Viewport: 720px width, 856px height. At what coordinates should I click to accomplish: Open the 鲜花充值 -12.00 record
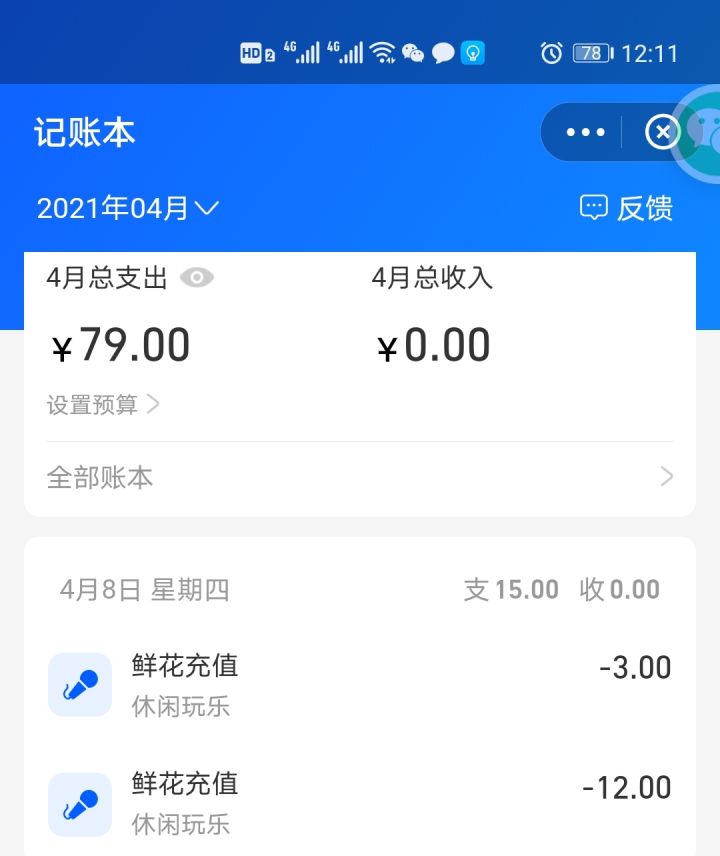point(360,803)
